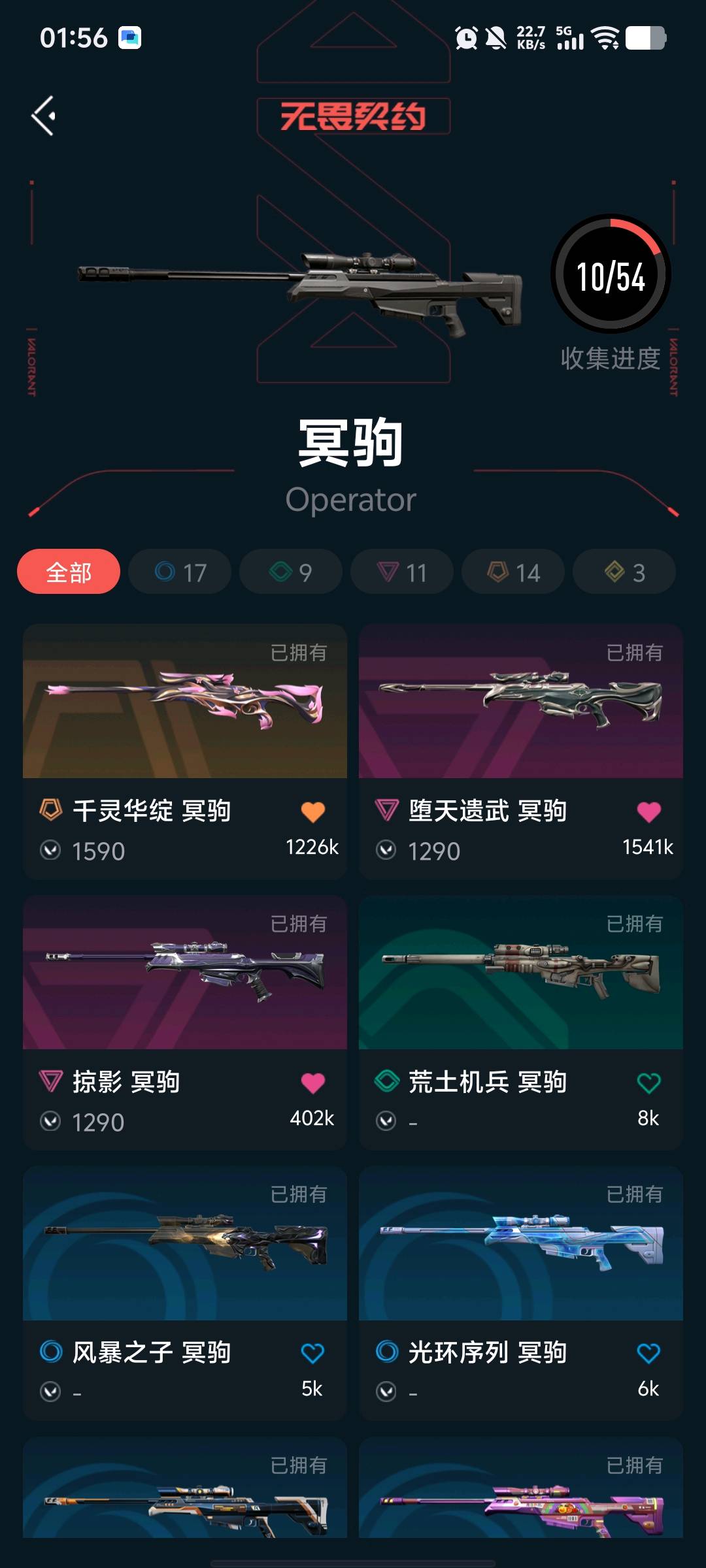Filter skins by the yellow tier 3
Image resolution: width=706 pixels, height=1568 pixels.
coord(624,572)
